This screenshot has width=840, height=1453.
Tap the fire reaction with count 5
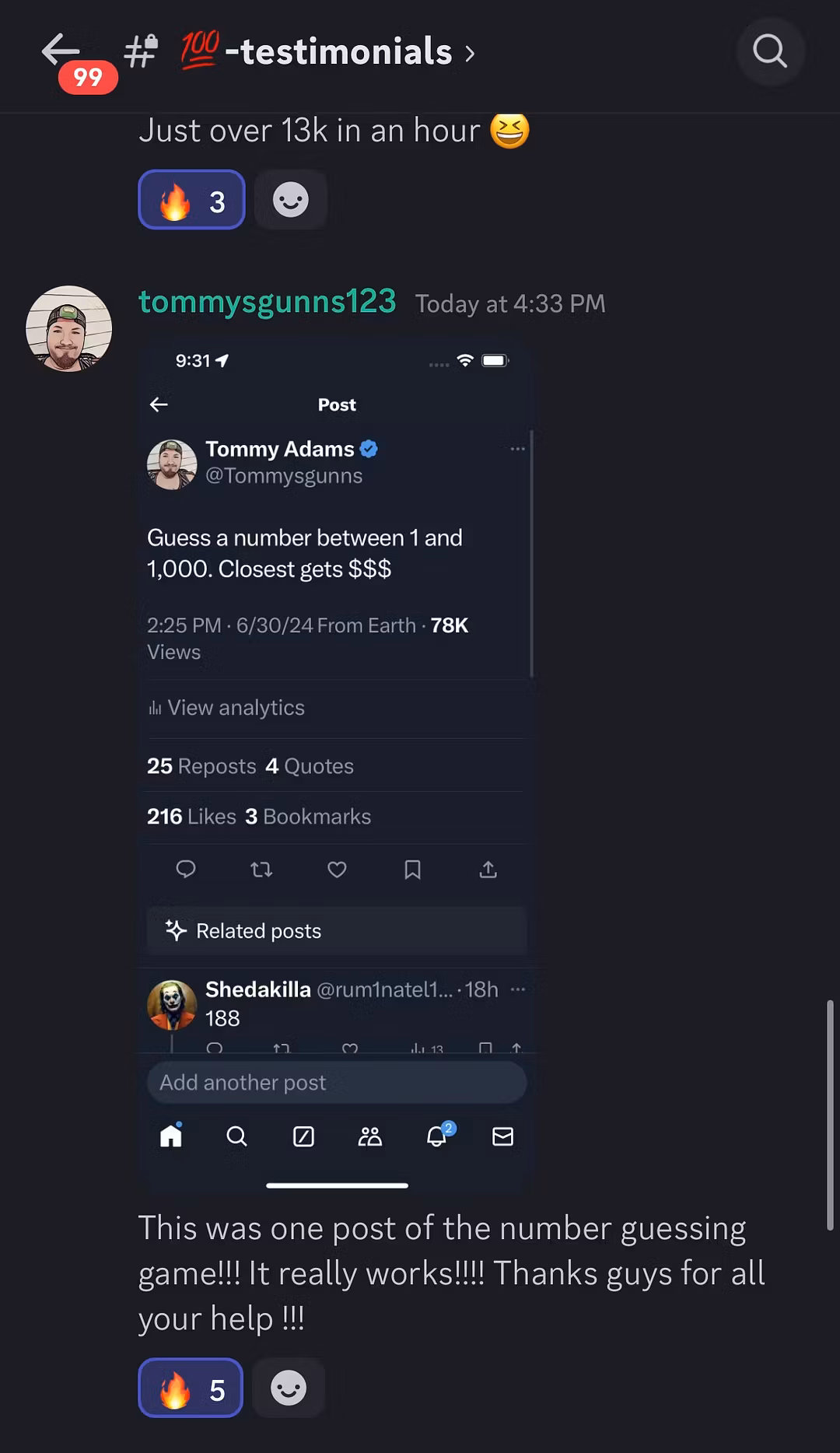click(x=191, y=1388)
